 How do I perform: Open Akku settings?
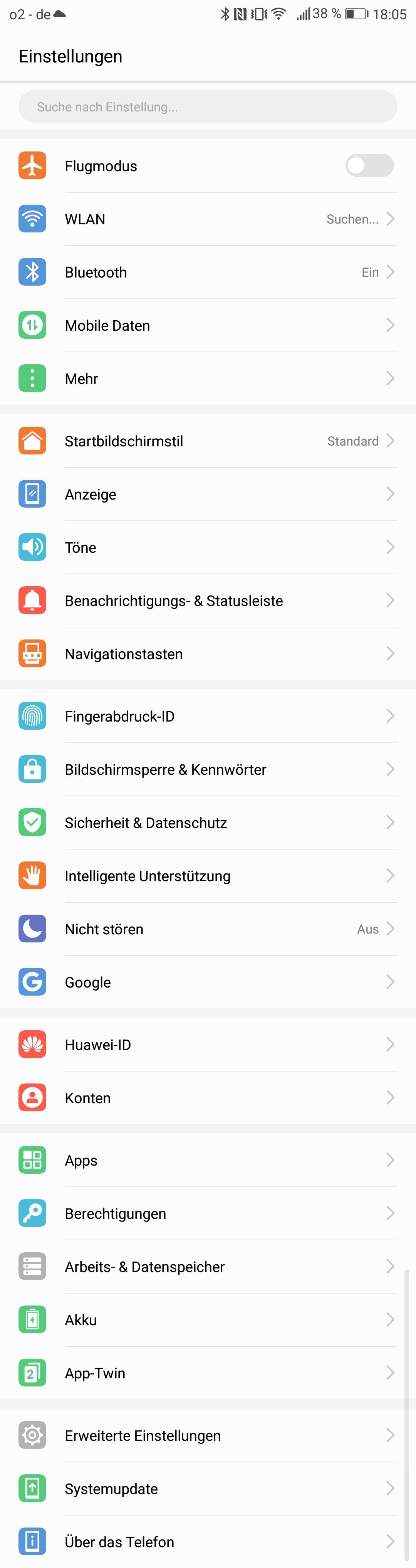pyautogui.click(x=207, y=1320)
